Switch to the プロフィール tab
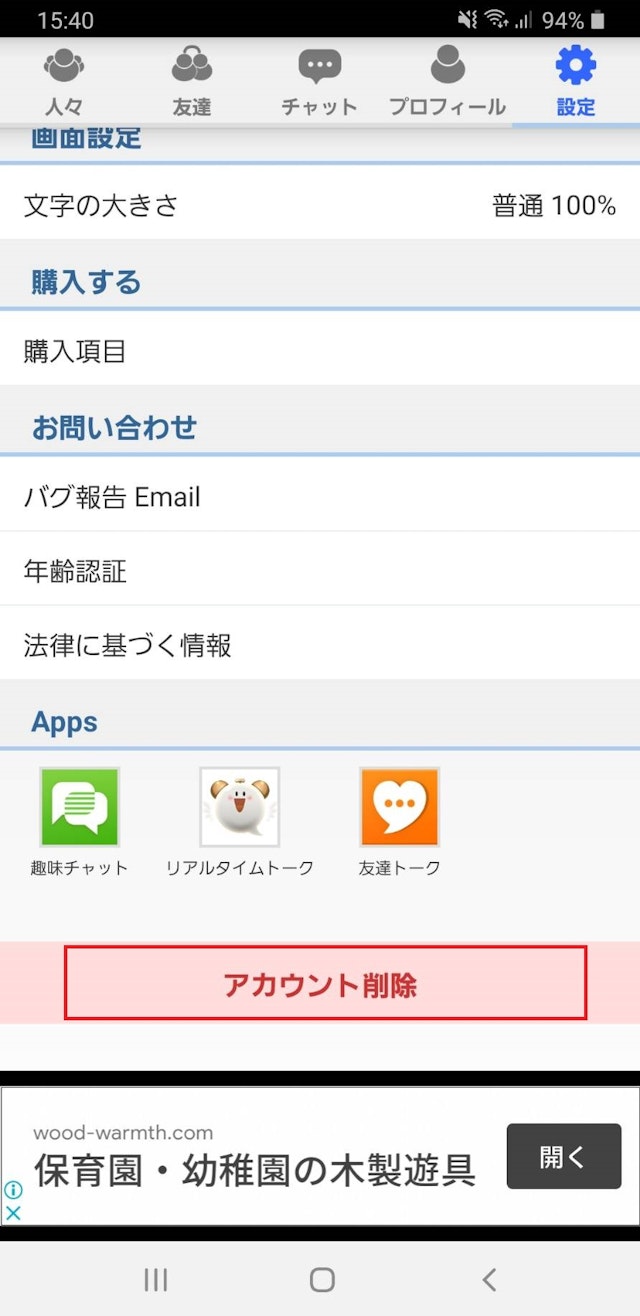The image size is (640, 1316). pos(447,82)
